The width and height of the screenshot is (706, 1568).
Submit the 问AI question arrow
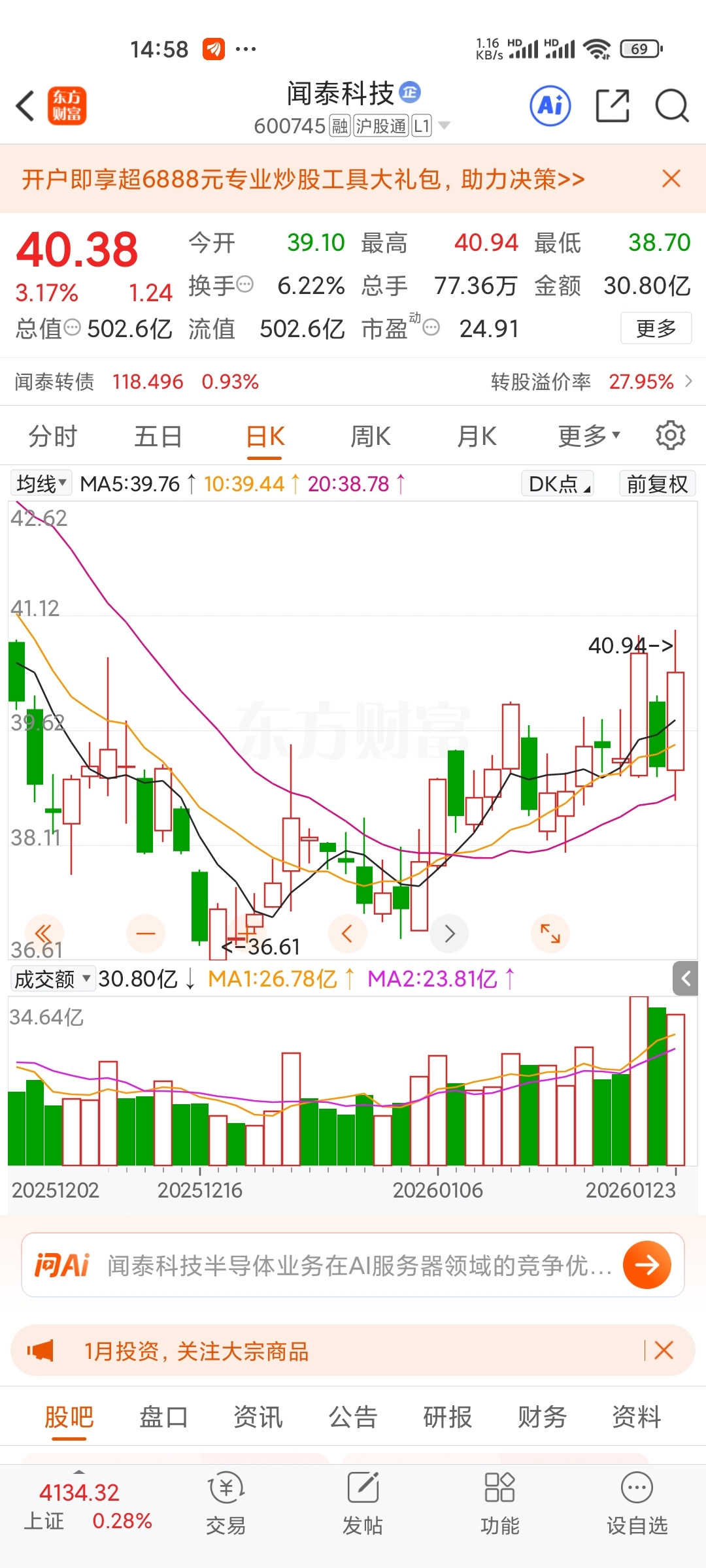coord(647,1266)
